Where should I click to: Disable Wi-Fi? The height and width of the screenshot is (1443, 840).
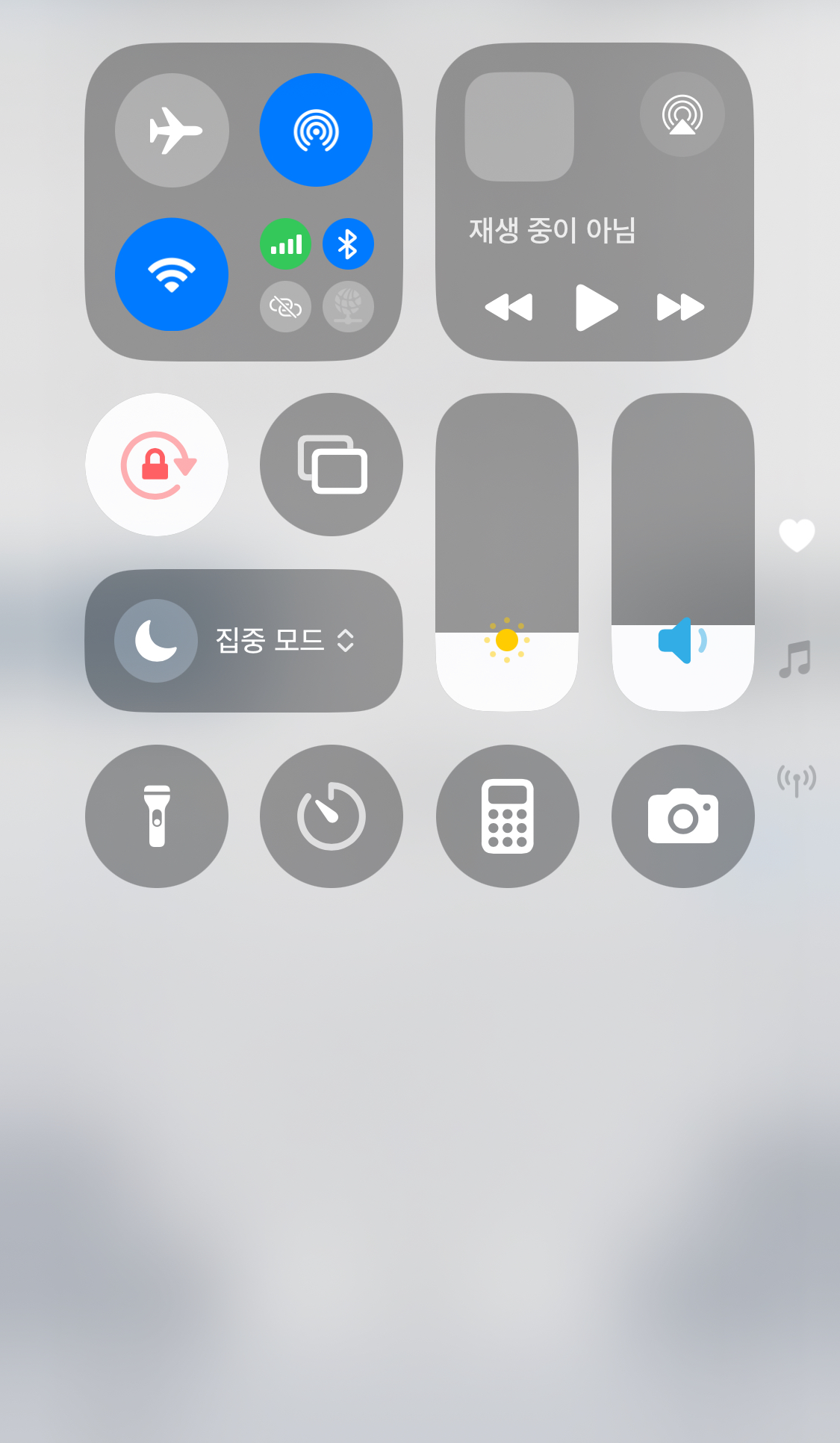(x=172, y=273)
